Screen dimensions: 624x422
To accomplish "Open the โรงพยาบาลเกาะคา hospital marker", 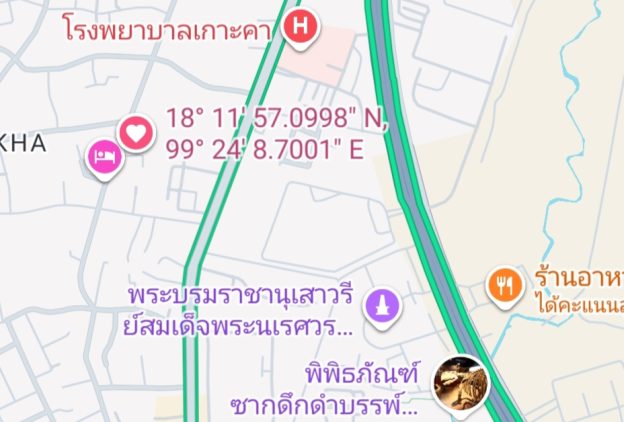I will point(298,27).
